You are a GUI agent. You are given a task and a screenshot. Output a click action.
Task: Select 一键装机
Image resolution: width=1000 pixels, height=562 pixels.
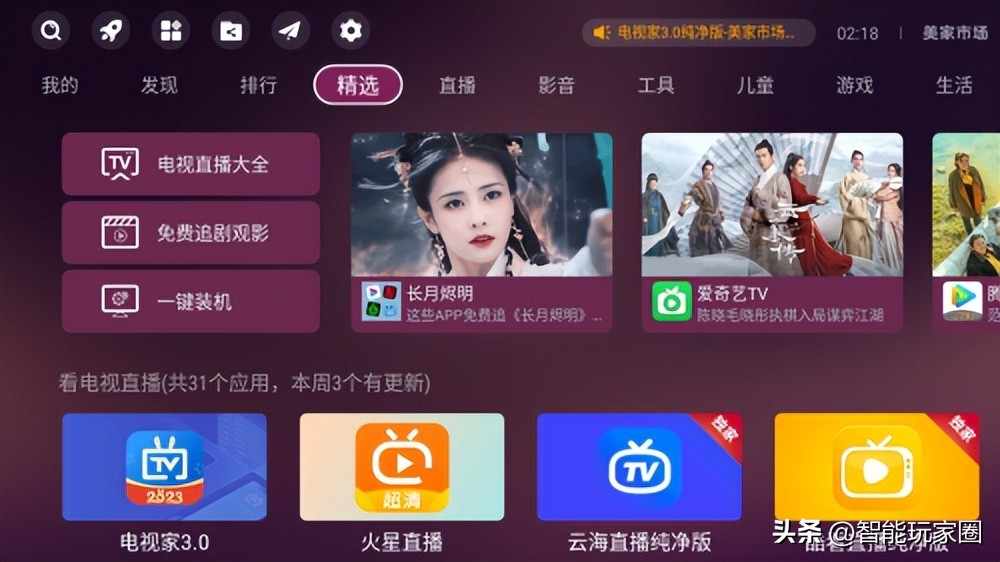click(x=191, y=301)
